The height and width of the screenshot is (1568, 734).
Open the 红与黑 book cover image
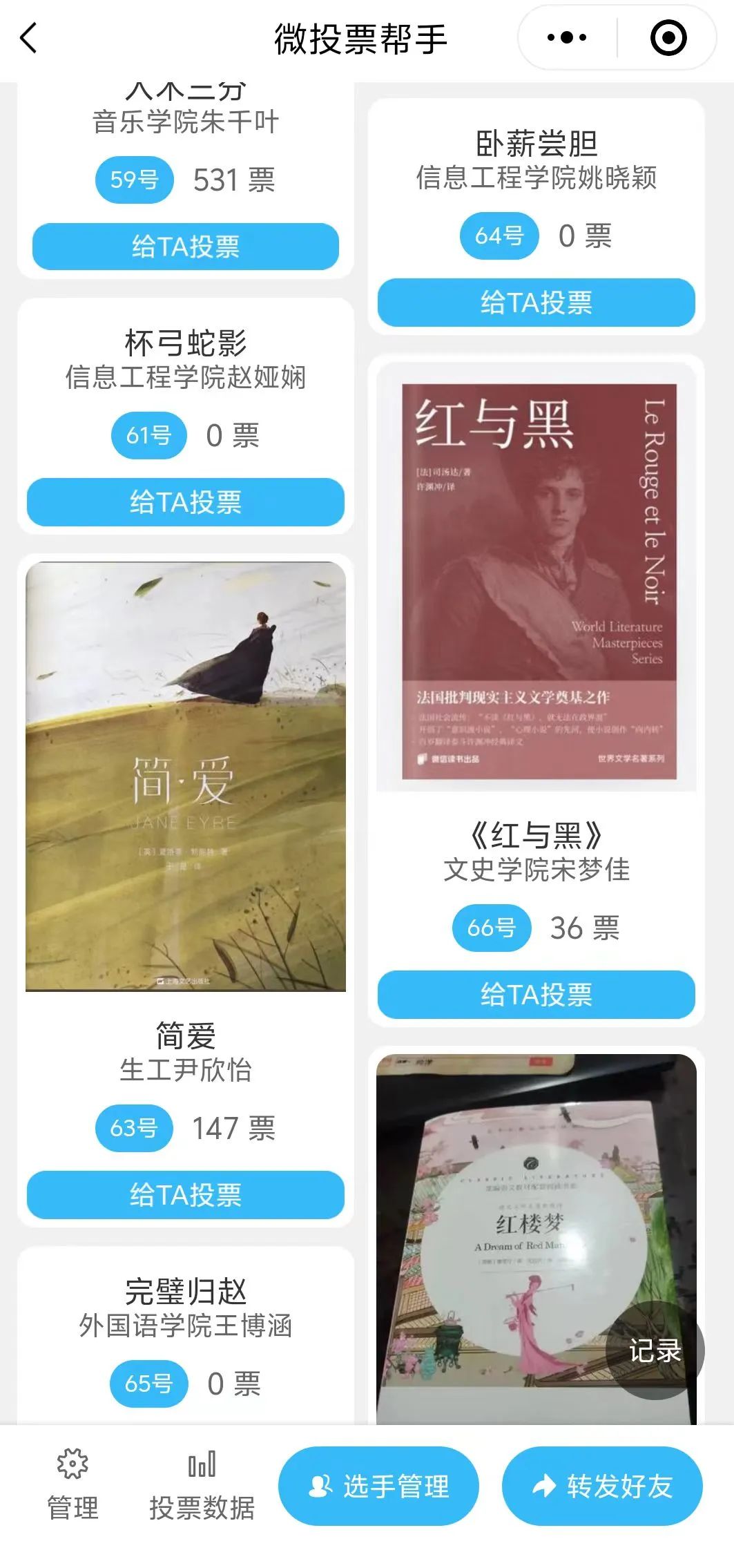pos(539,582)
